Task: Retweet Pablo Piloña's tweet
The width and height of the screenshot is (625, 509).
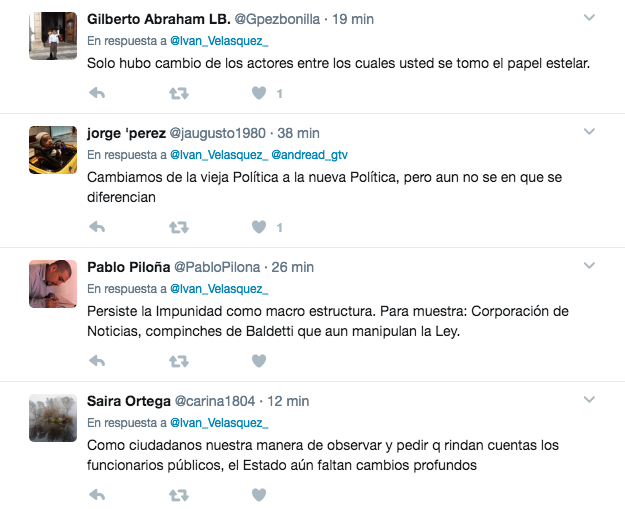Action: pos(179,361)
